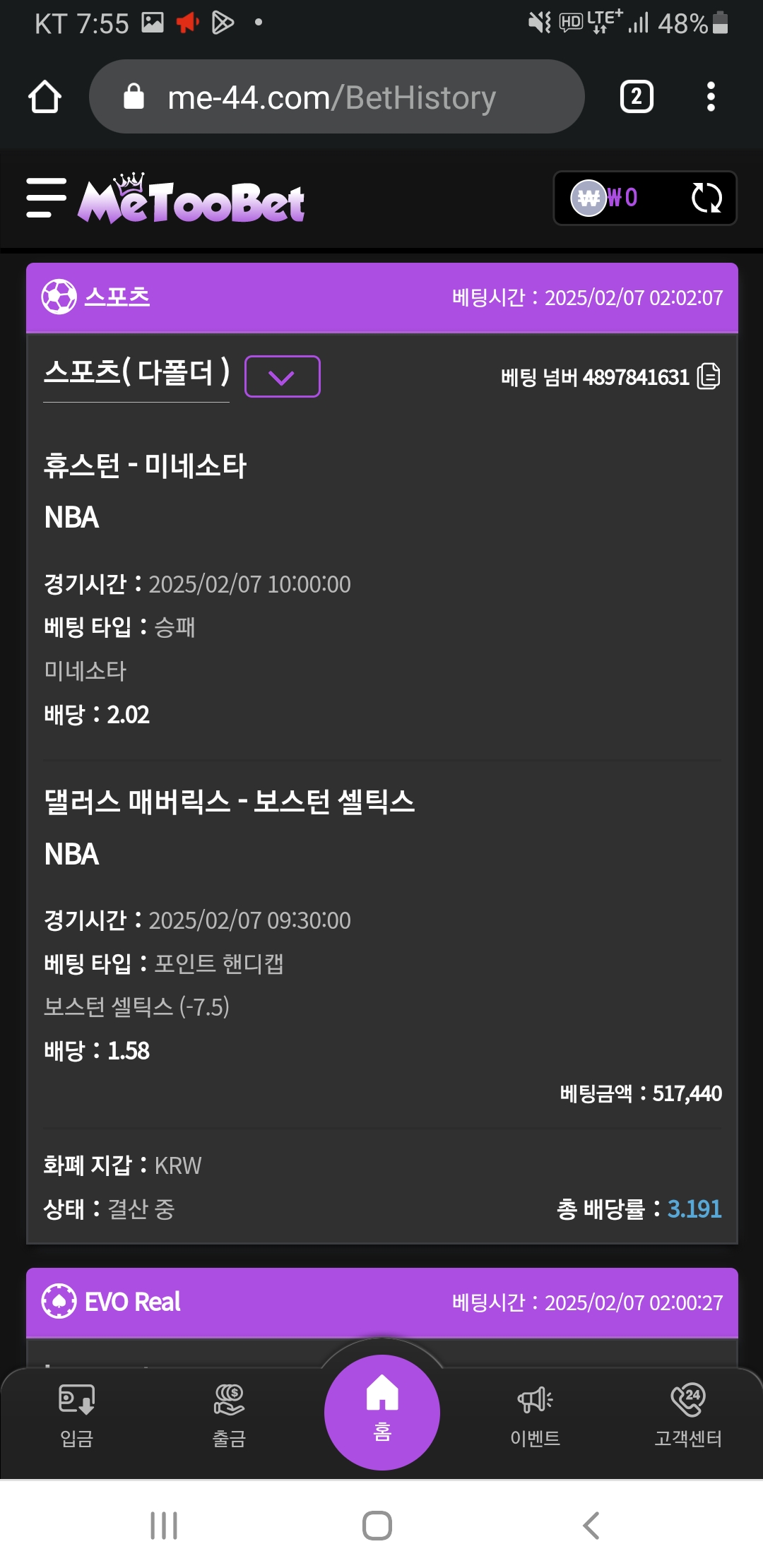Tap the URL address bar
Screen dimensions: 763x1568
click(x=337, y=97)
